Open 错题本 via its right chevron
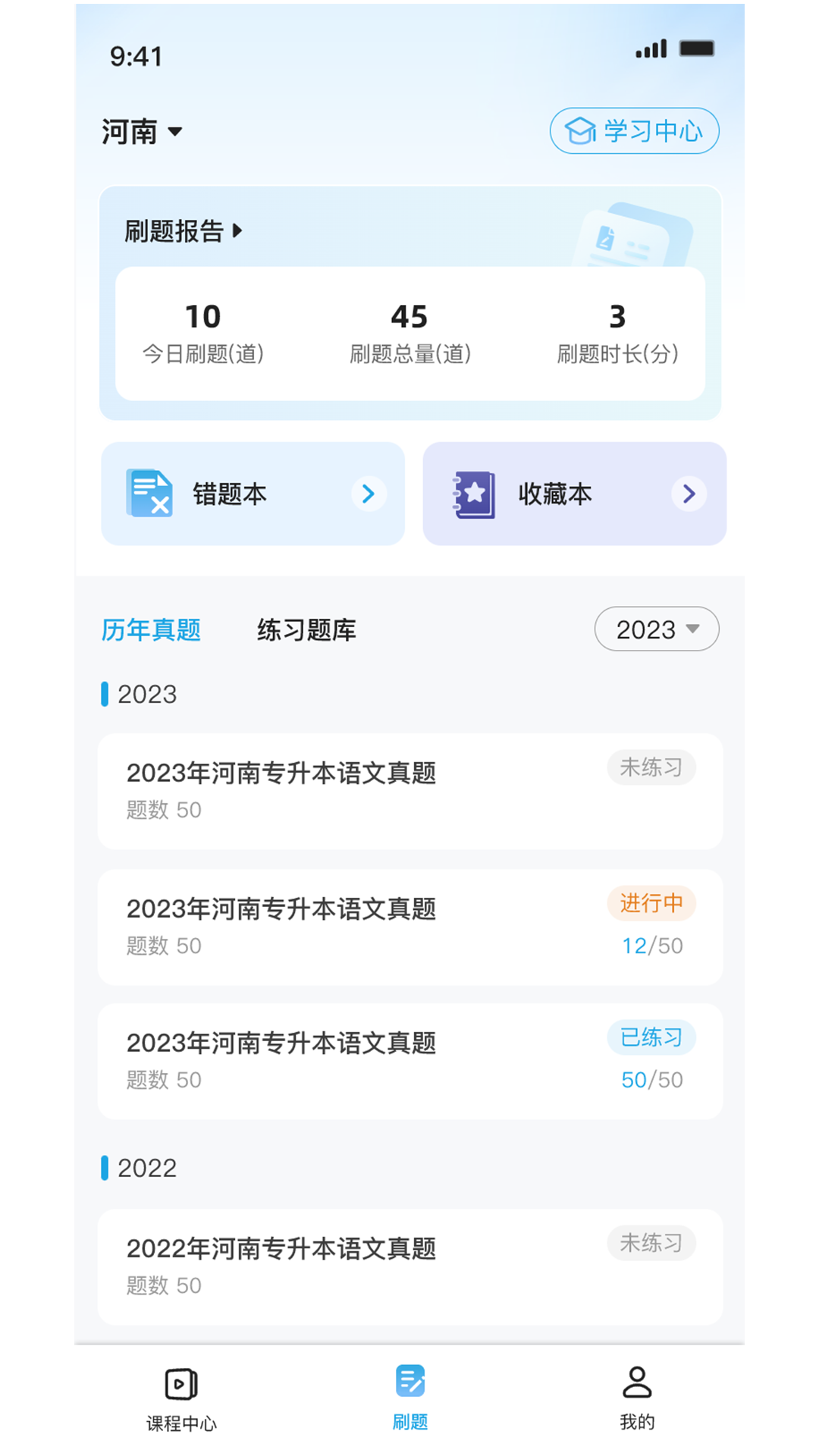819x1456 pixels. coord(369,493)
